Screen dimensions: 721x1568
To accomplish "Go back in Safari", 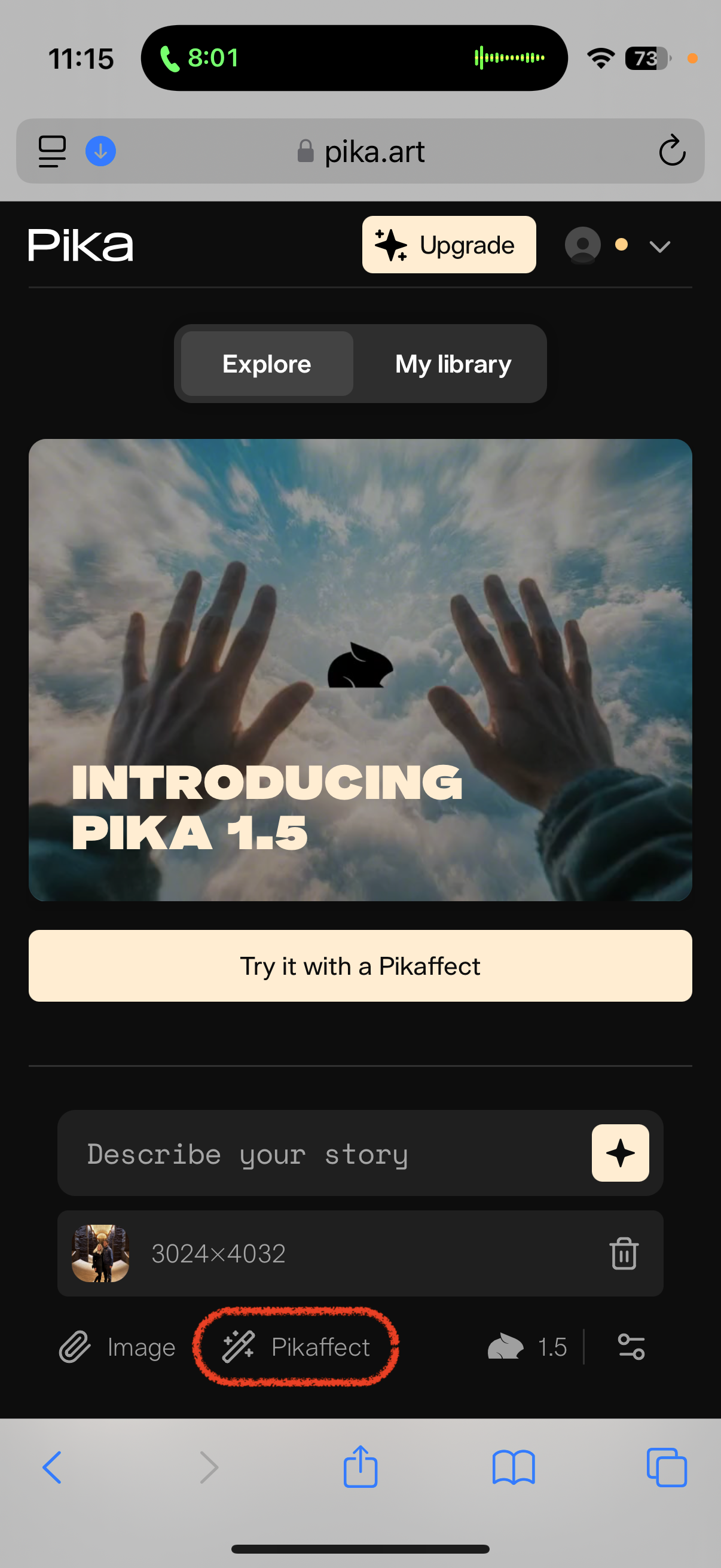I will pyautogui.click(x=53, y=1468).
